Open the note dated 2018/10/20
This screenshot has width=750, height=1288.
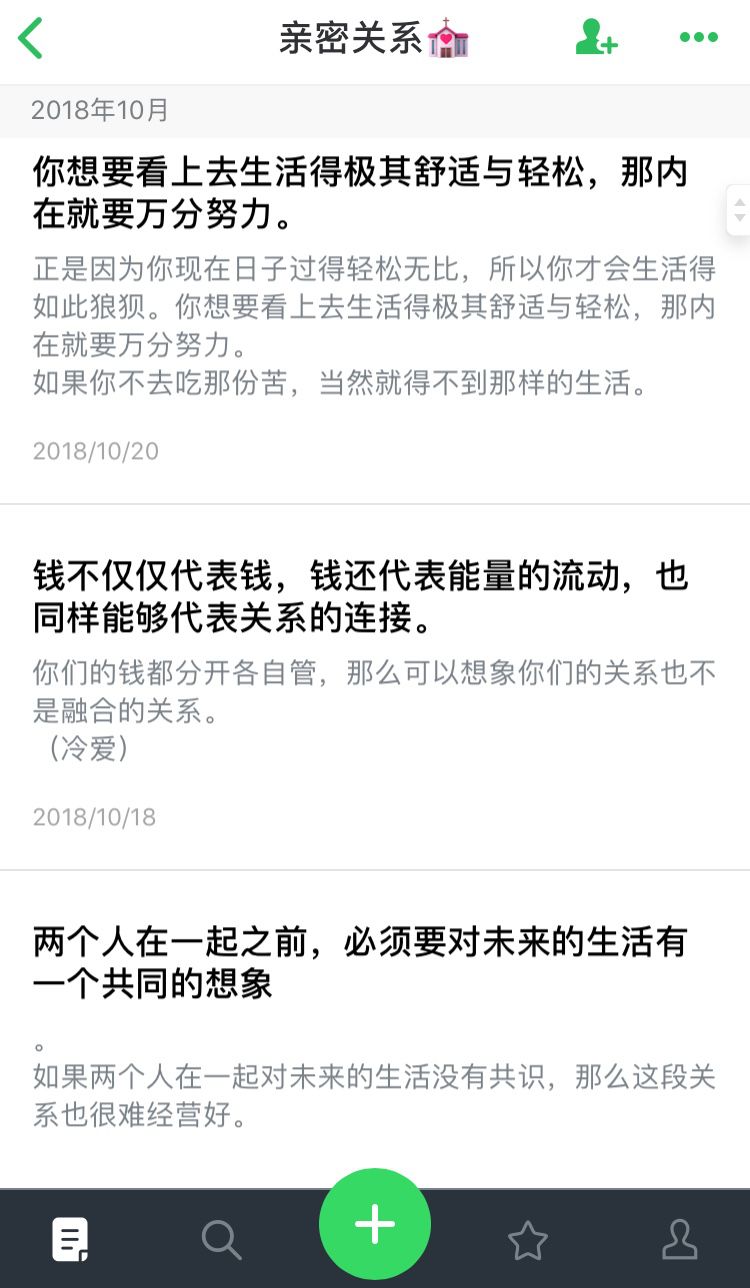375,320
